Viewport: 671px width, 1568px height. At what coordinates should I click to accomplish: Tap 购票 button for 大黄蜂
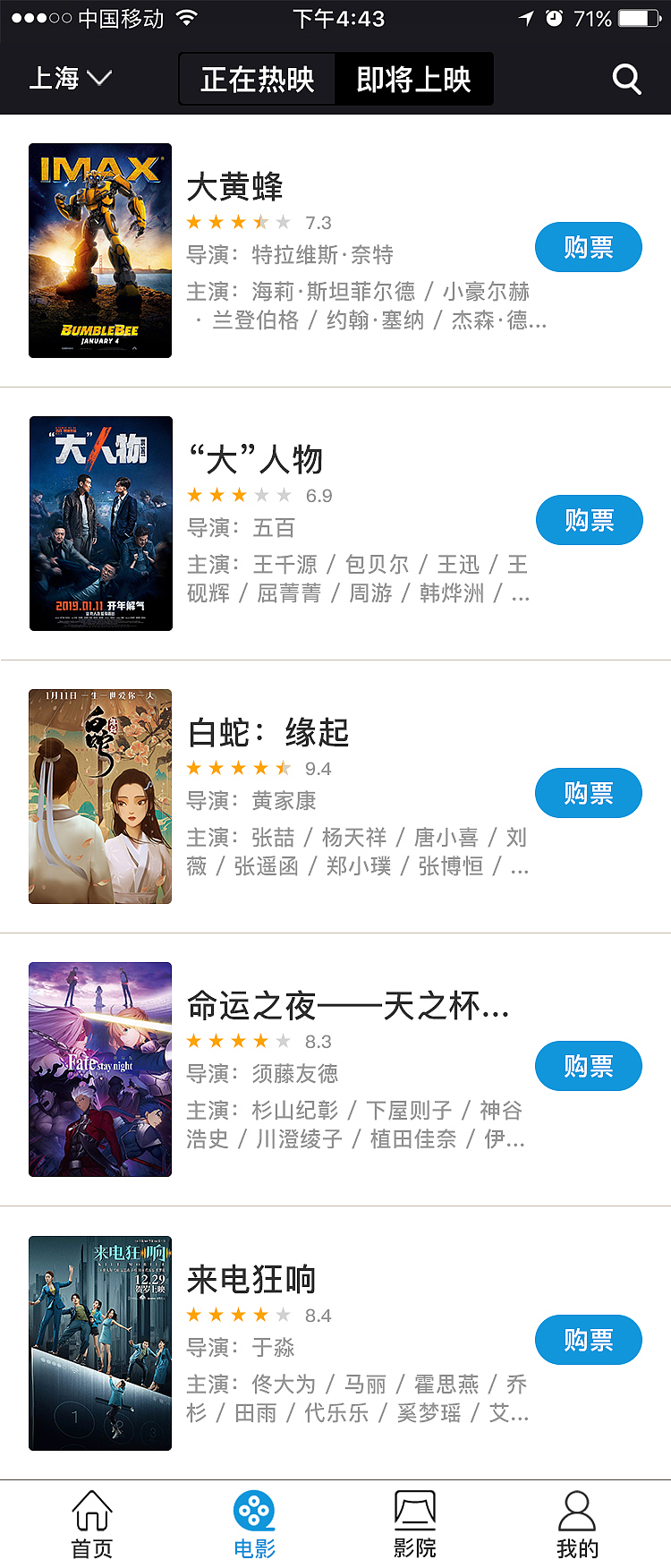[588, 247]
